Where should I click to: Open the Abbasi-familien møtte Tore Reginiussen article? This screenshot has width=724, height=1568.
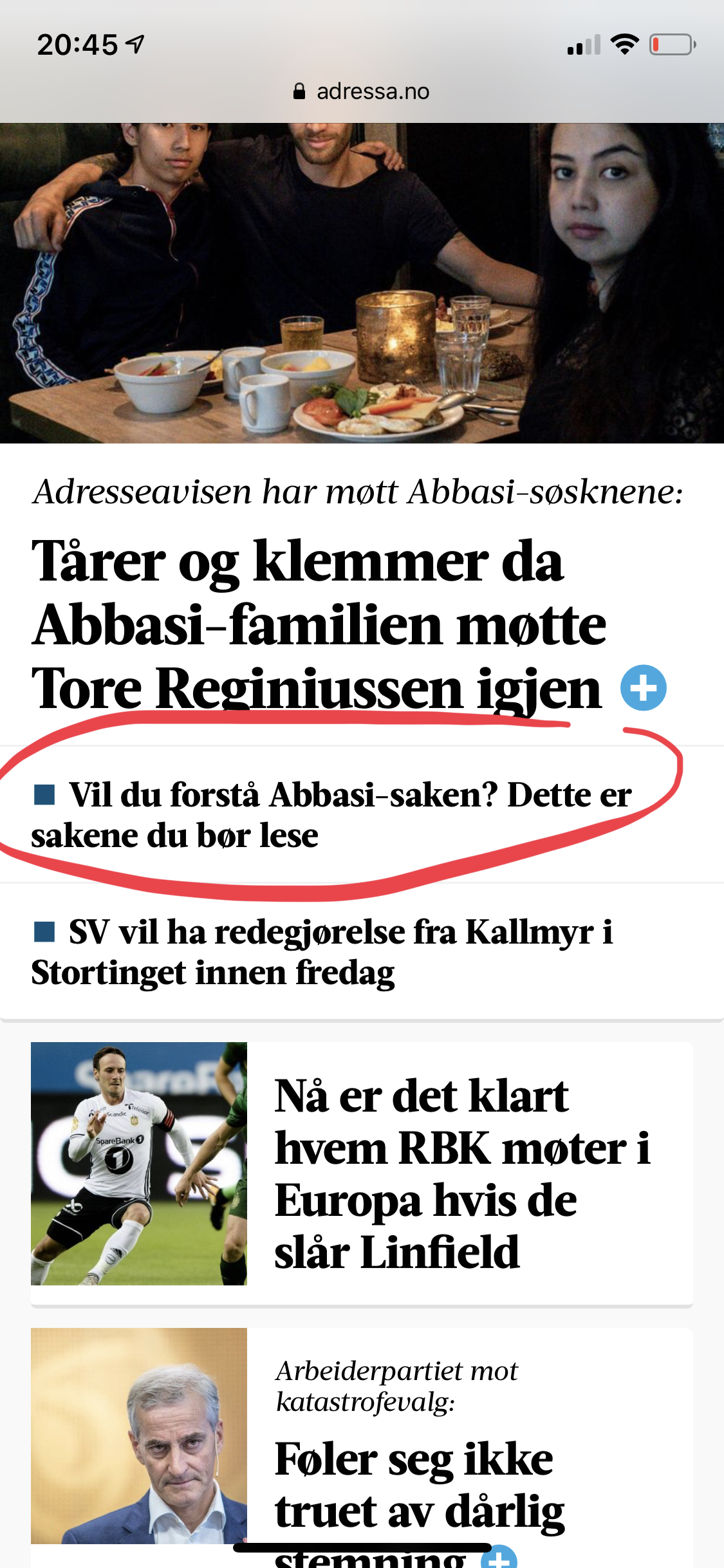tap(319, 624)
